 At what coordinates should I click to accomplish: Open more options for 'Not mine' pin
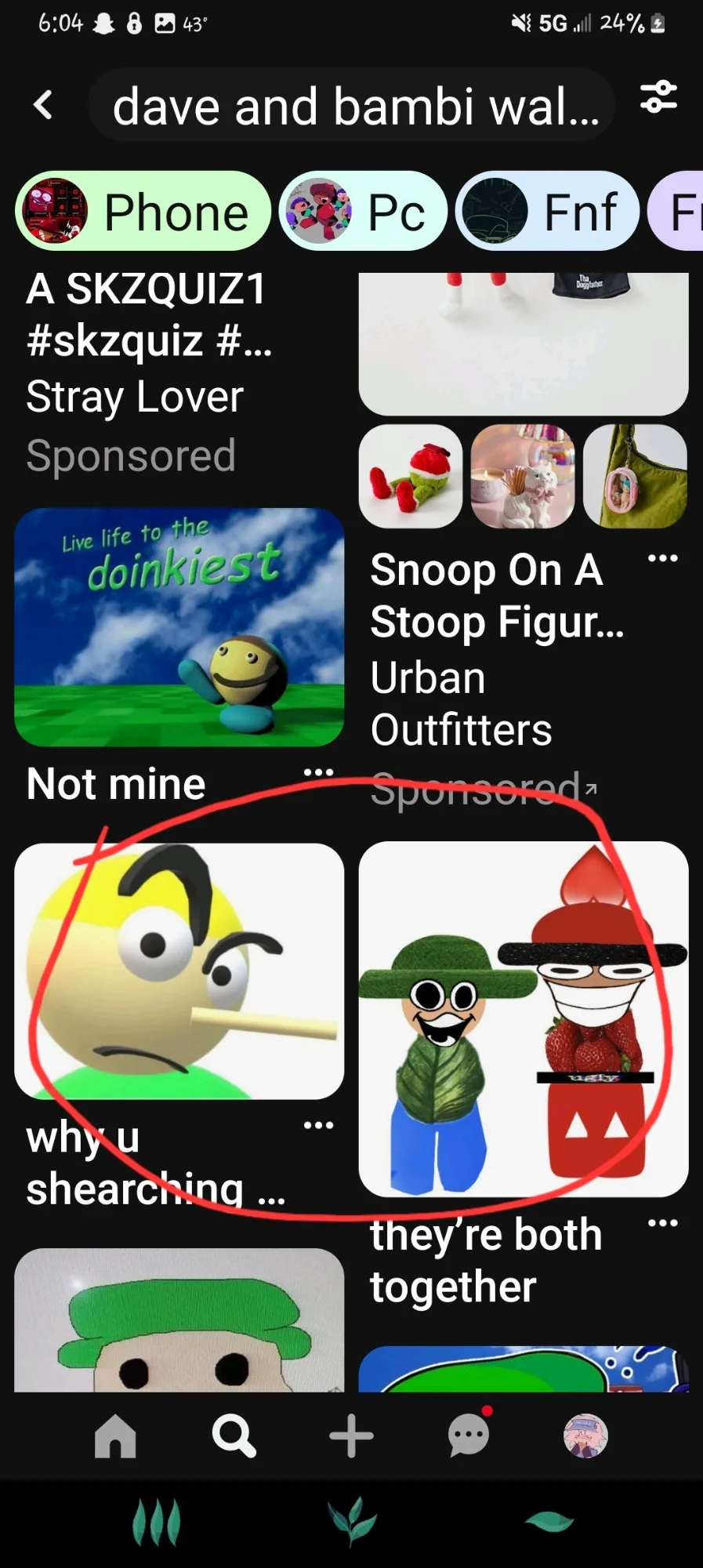coord(318,773)
